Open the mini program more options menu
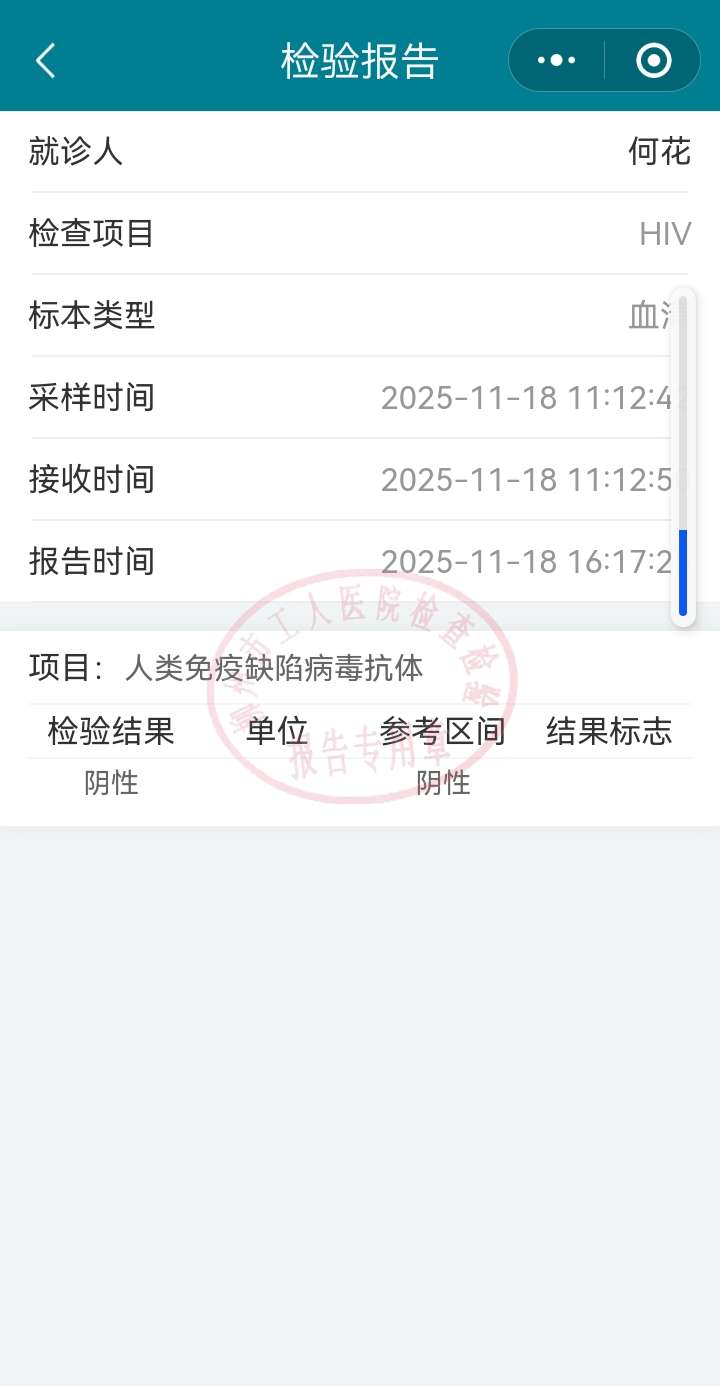Screen dimensions: 720x1386 pyautogui.click(x=557, y=61)
